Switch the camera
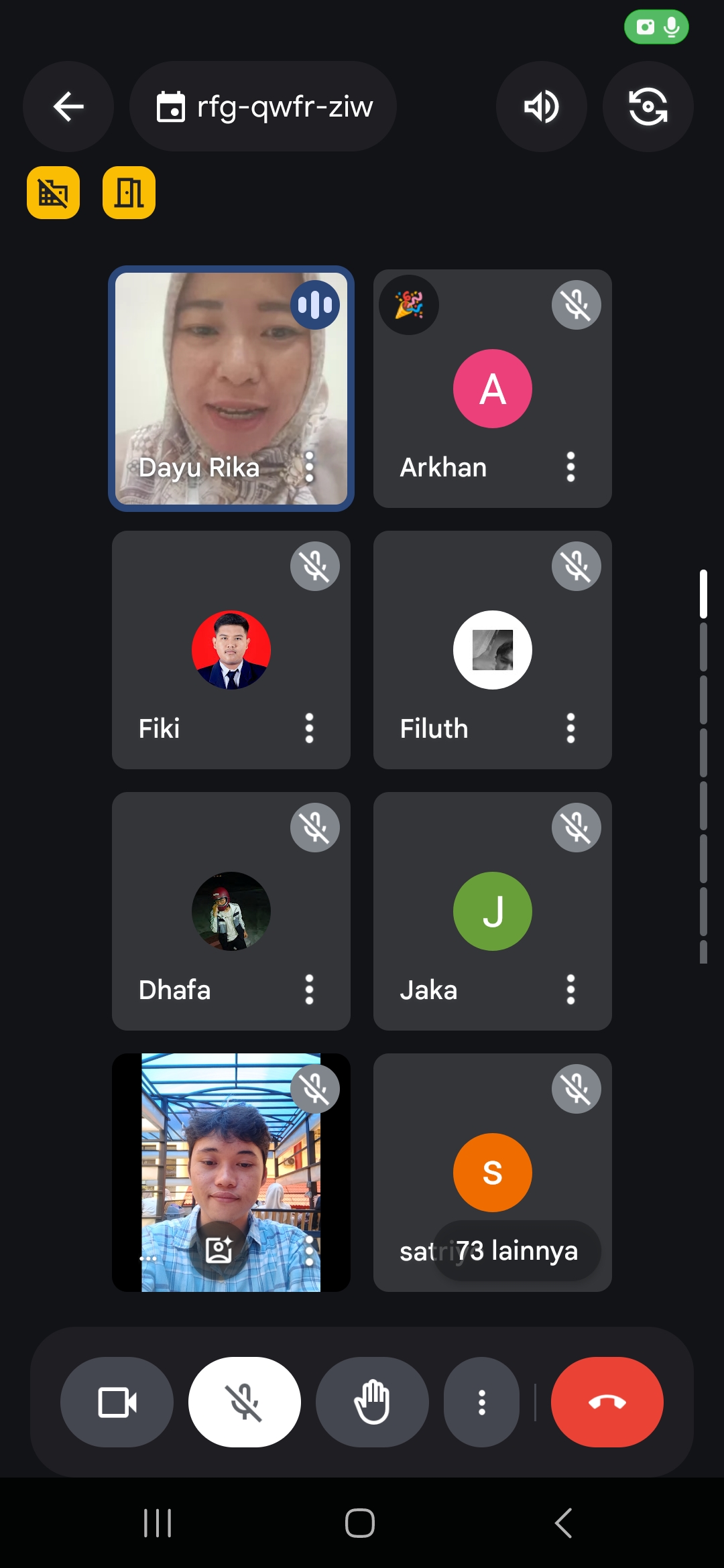 coord(648,107)
